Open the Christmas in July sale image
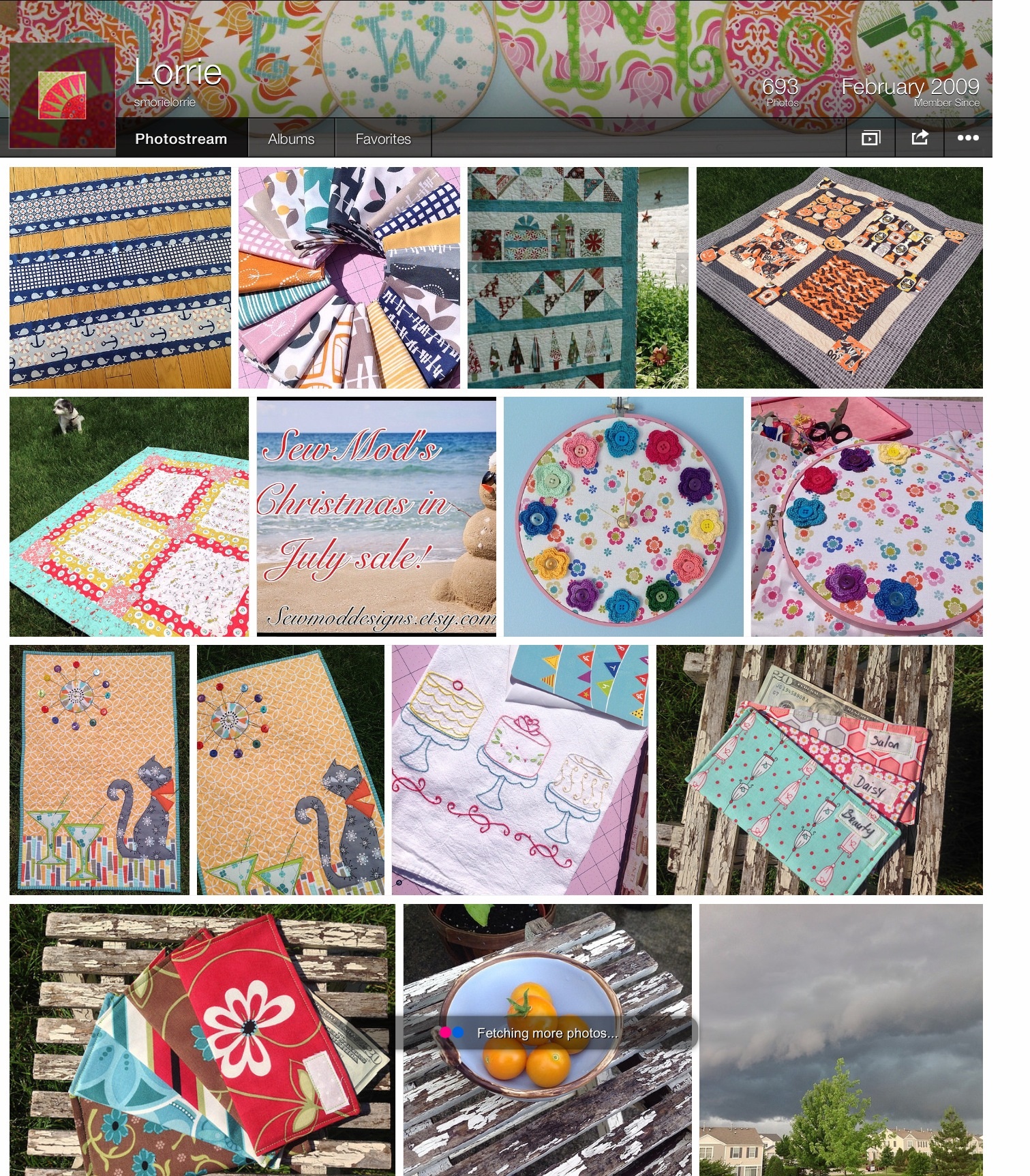 pos(376,517)
